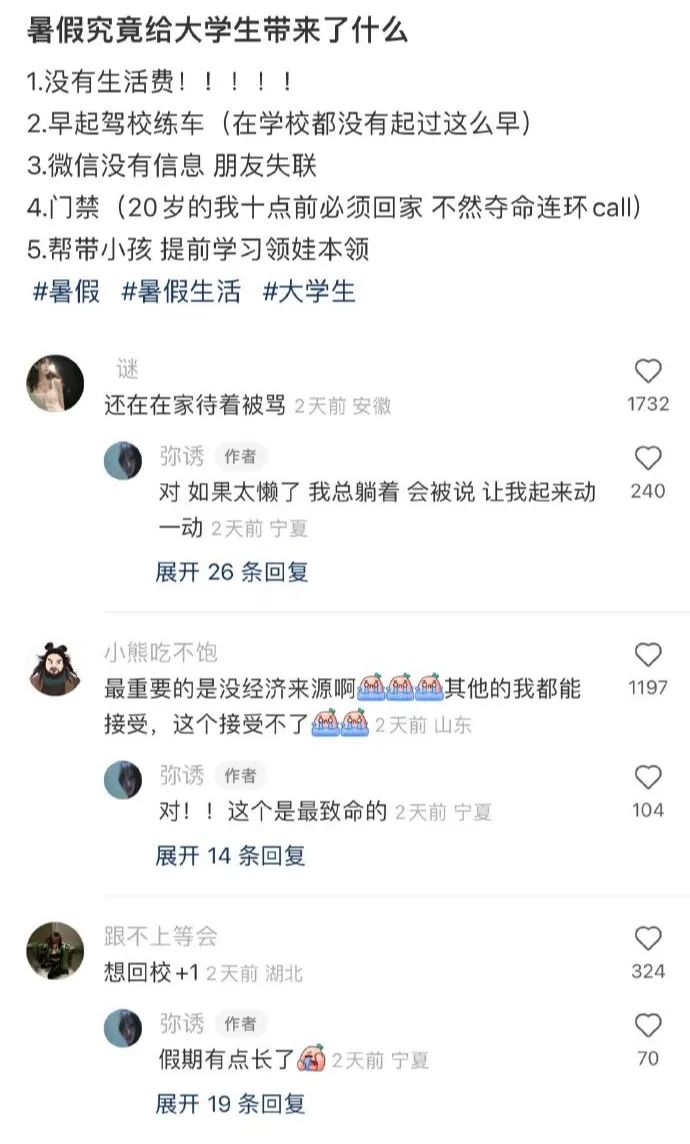Image resolution: width=690 pixels, height=1144 pixels.
Task: Open 跟不上等会's profile avatar
Action: tap(55, 951)
